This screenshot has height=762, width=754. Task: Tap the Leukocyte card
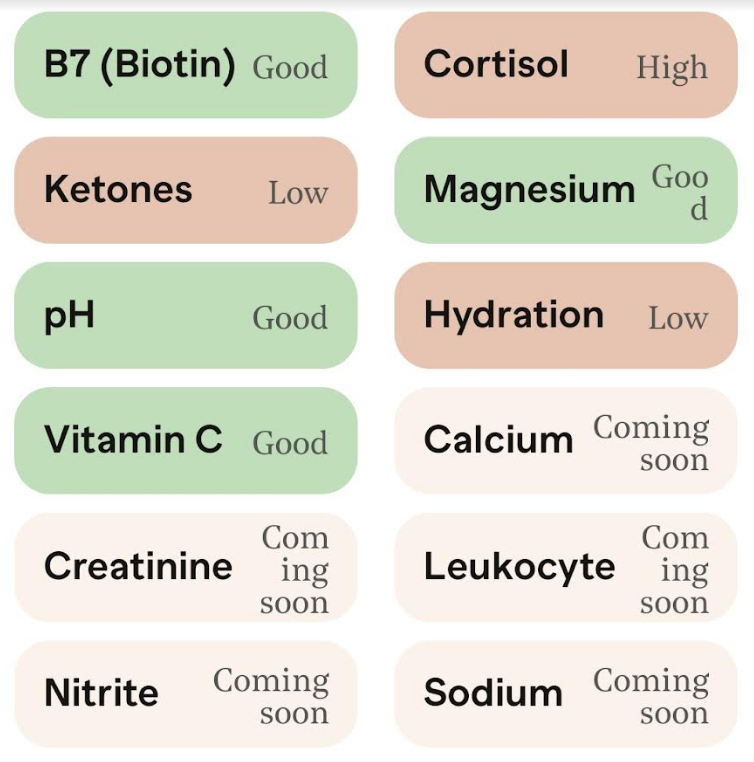point(565,567)
